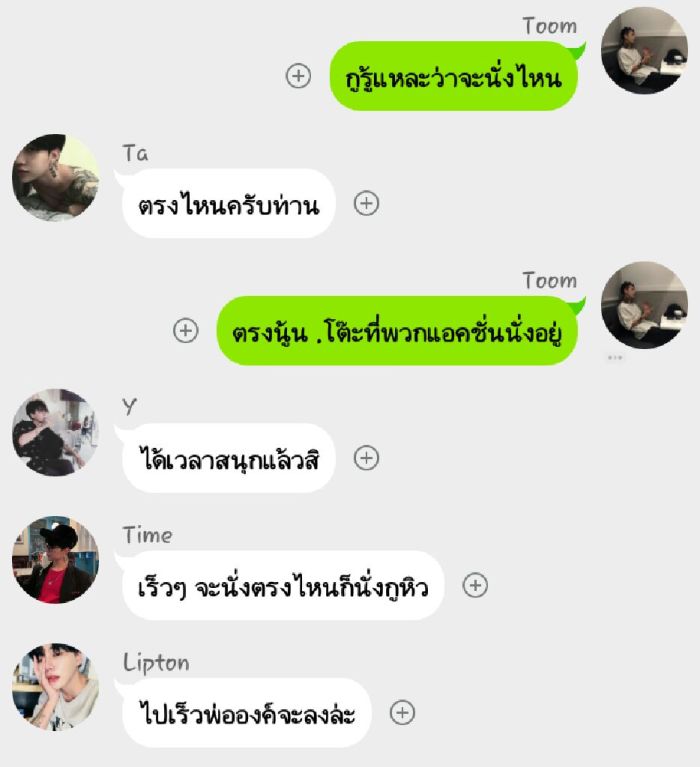Screen dimensions: 700x767
Task: Open Time's profile picture
Action: [x=55, y=559]
